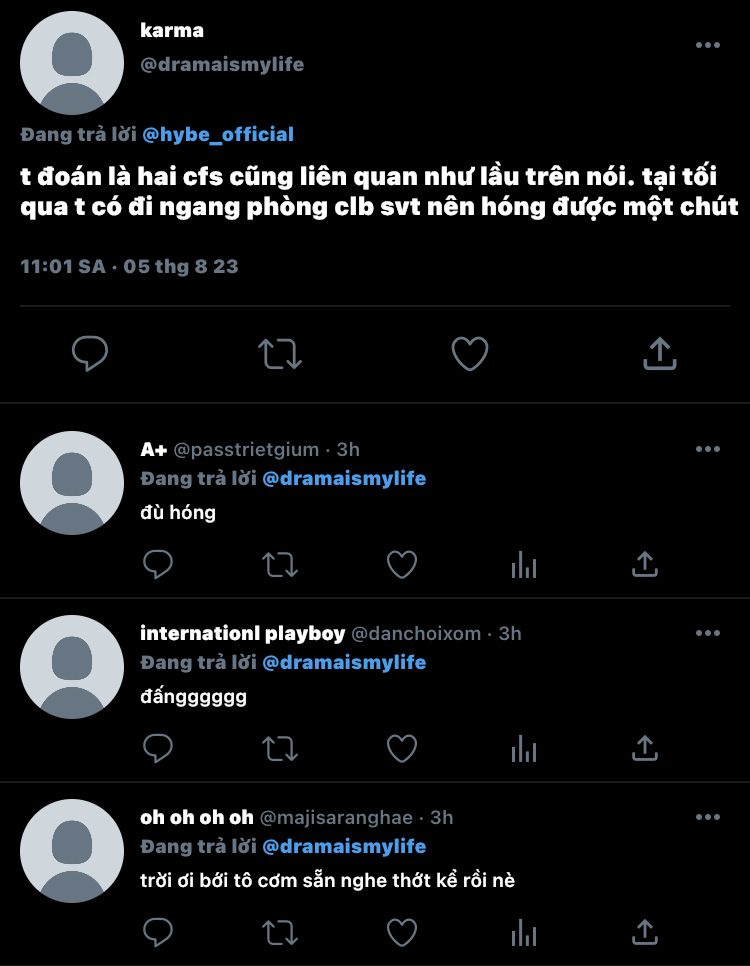Retweet karma's main tweet
This screenshot has width=750, height=966.
[279, 353]
